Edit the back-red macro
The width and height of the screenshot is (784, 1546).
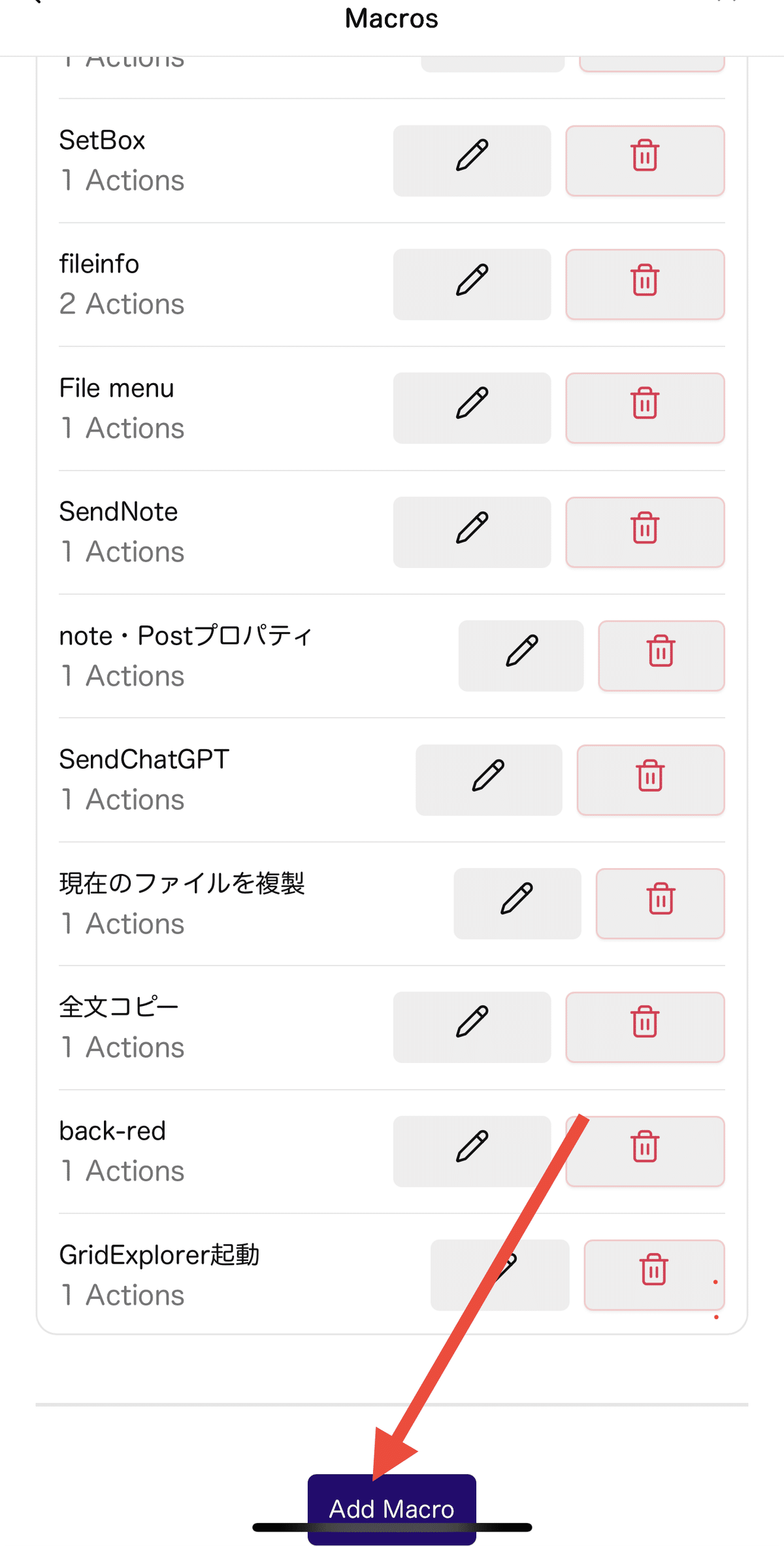[x=472, y=1151]
